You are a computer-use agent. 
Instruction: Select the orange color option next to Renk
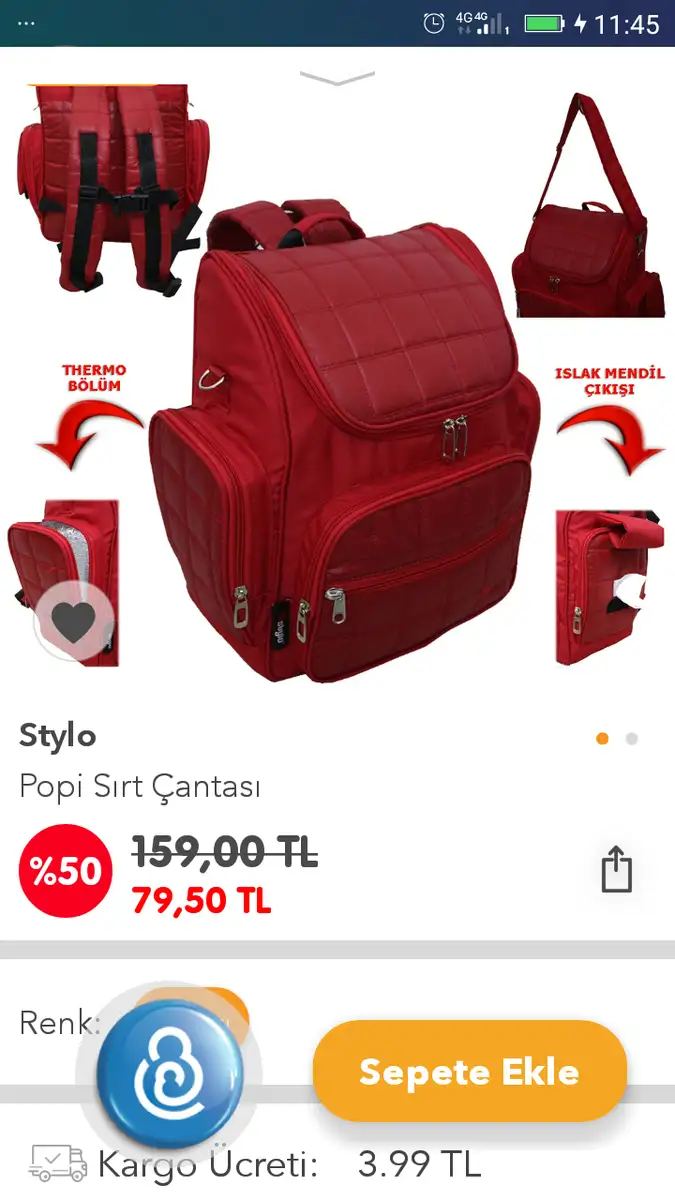pos(192,1003)
